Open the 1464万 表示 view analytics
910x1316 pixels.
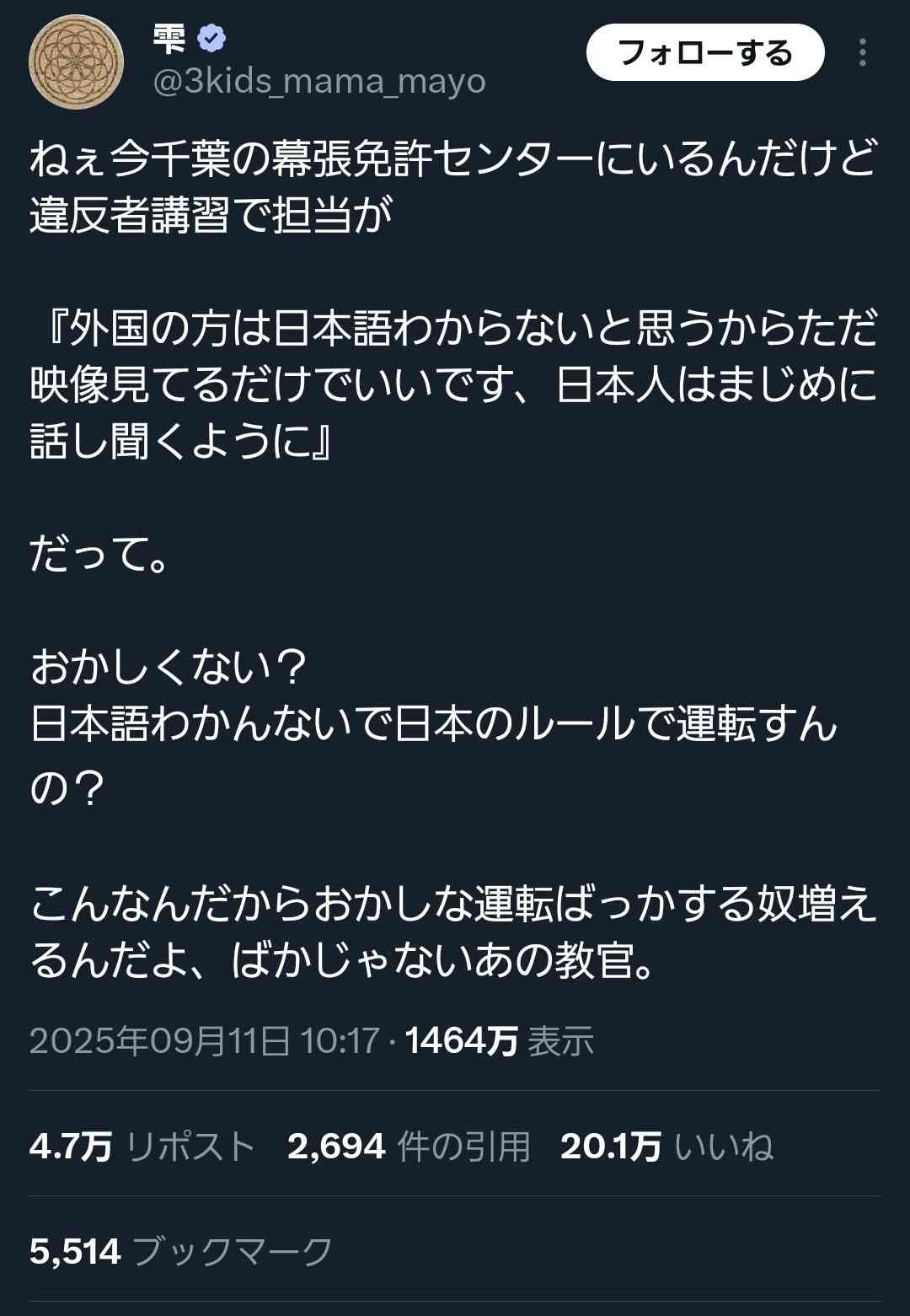click(499, 1041)
